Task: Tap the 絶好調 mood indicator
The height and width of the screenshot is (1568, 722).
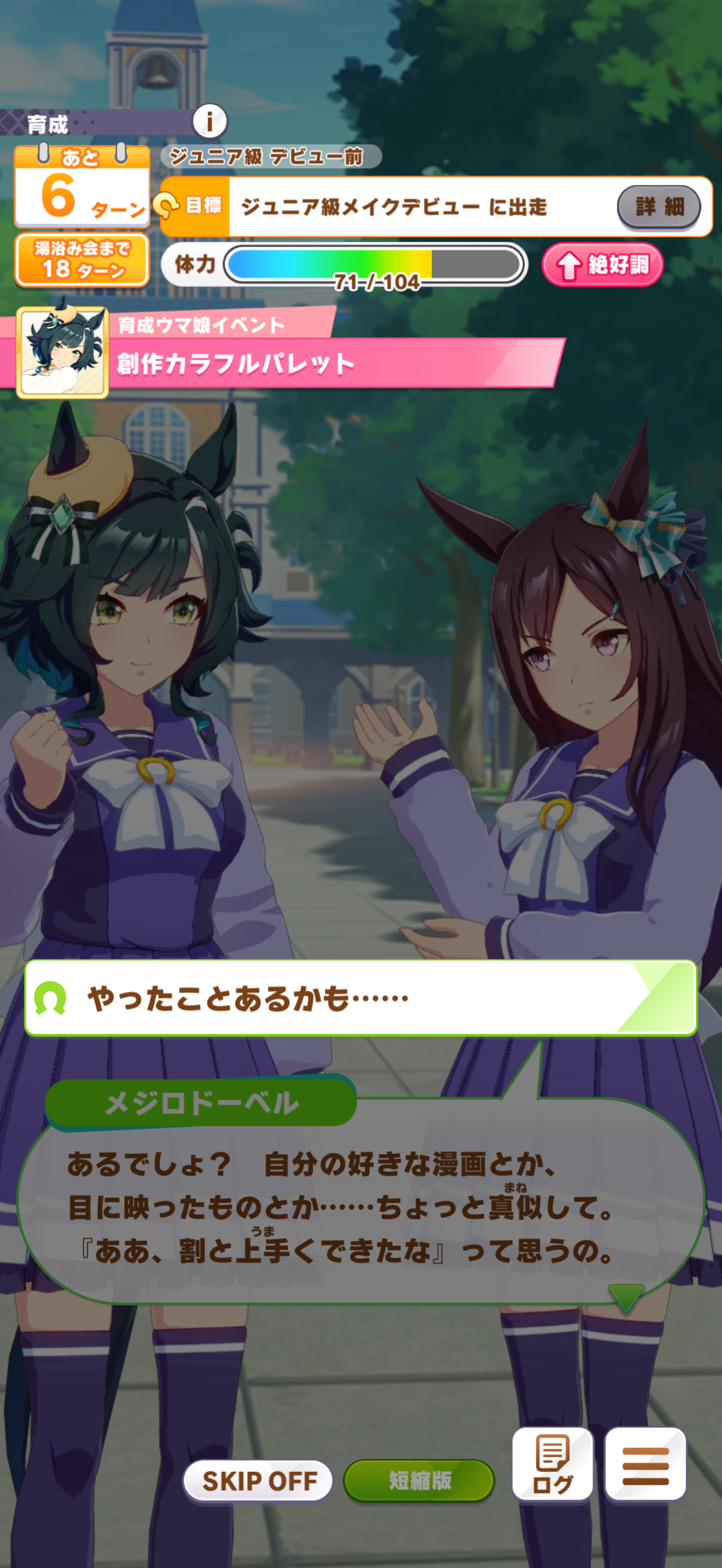Action: [x=603, y=265]
